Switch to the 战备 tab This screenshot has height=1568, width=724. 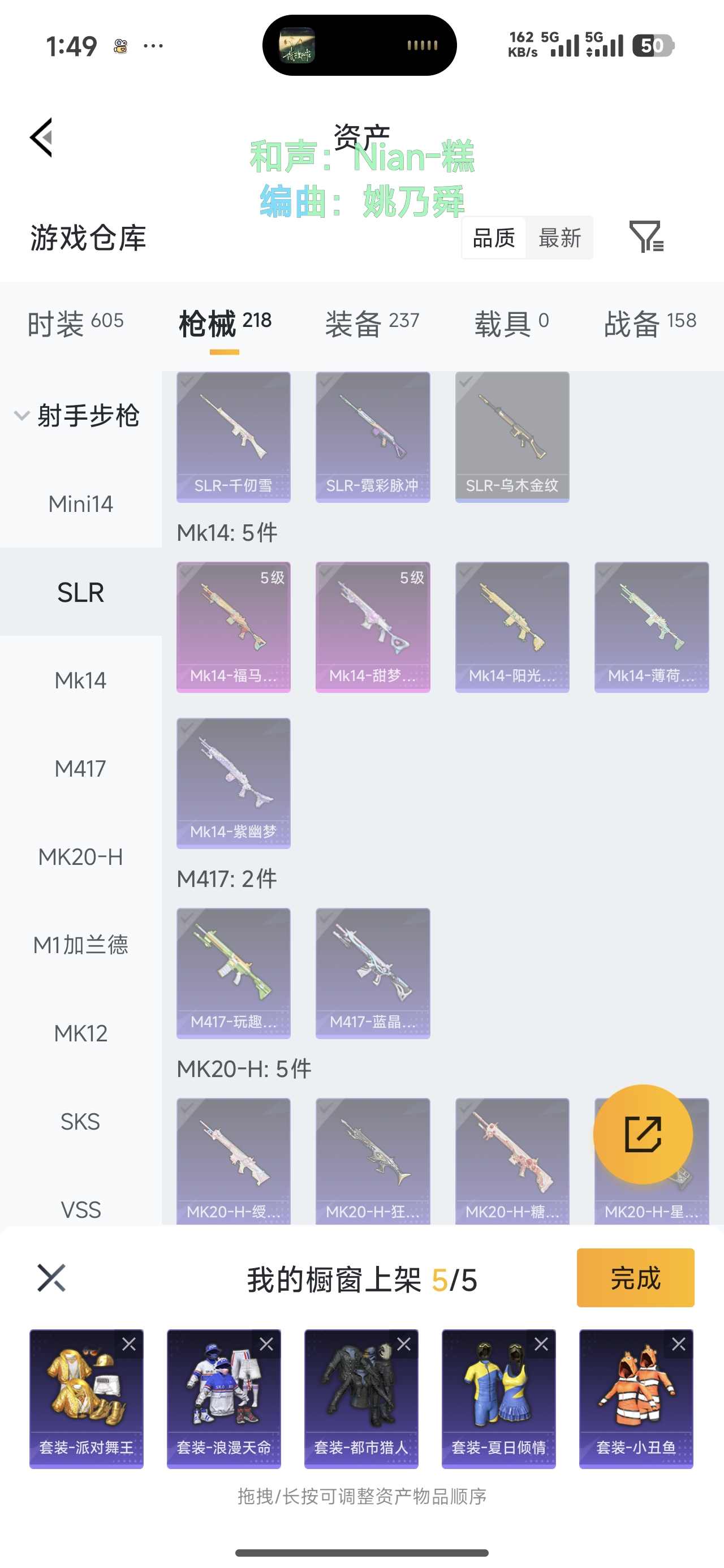pos(649,322)
